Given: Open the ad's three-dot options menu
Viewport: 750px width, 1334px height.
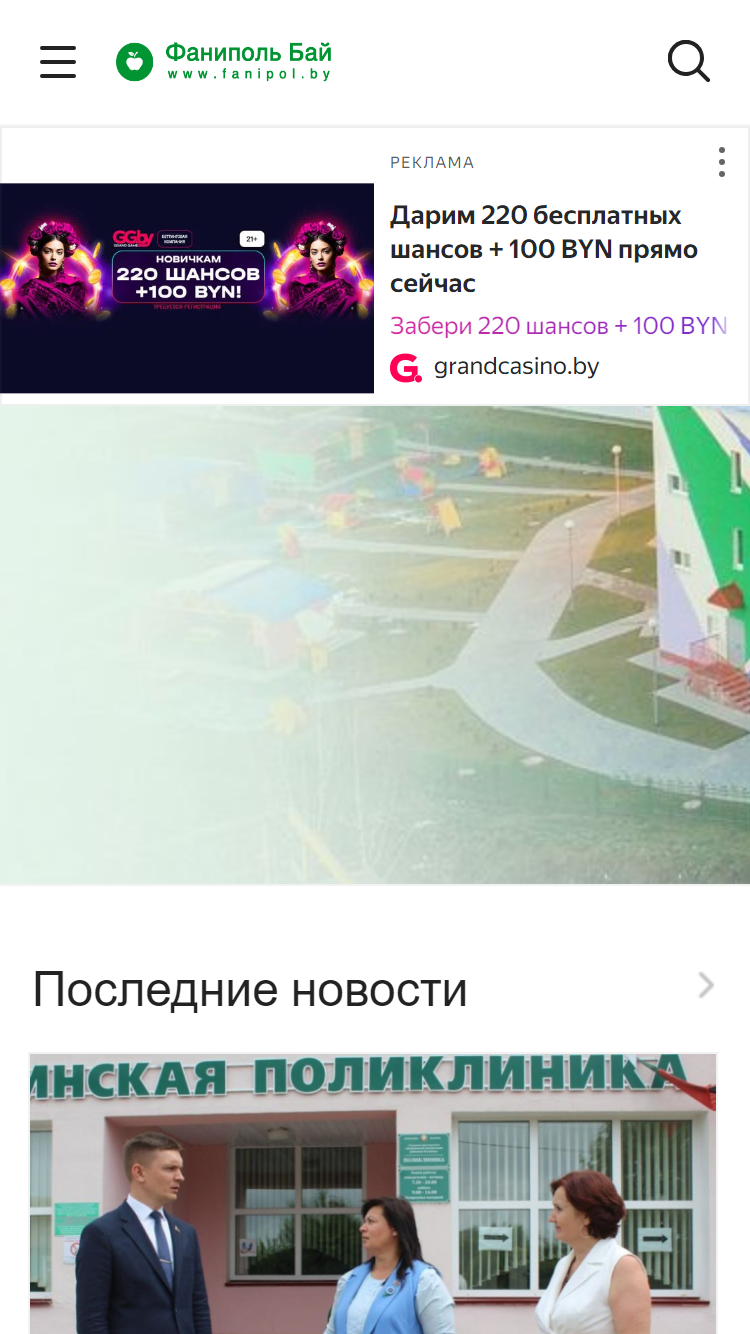Looking at the screenshot, I should click(721, 162).
